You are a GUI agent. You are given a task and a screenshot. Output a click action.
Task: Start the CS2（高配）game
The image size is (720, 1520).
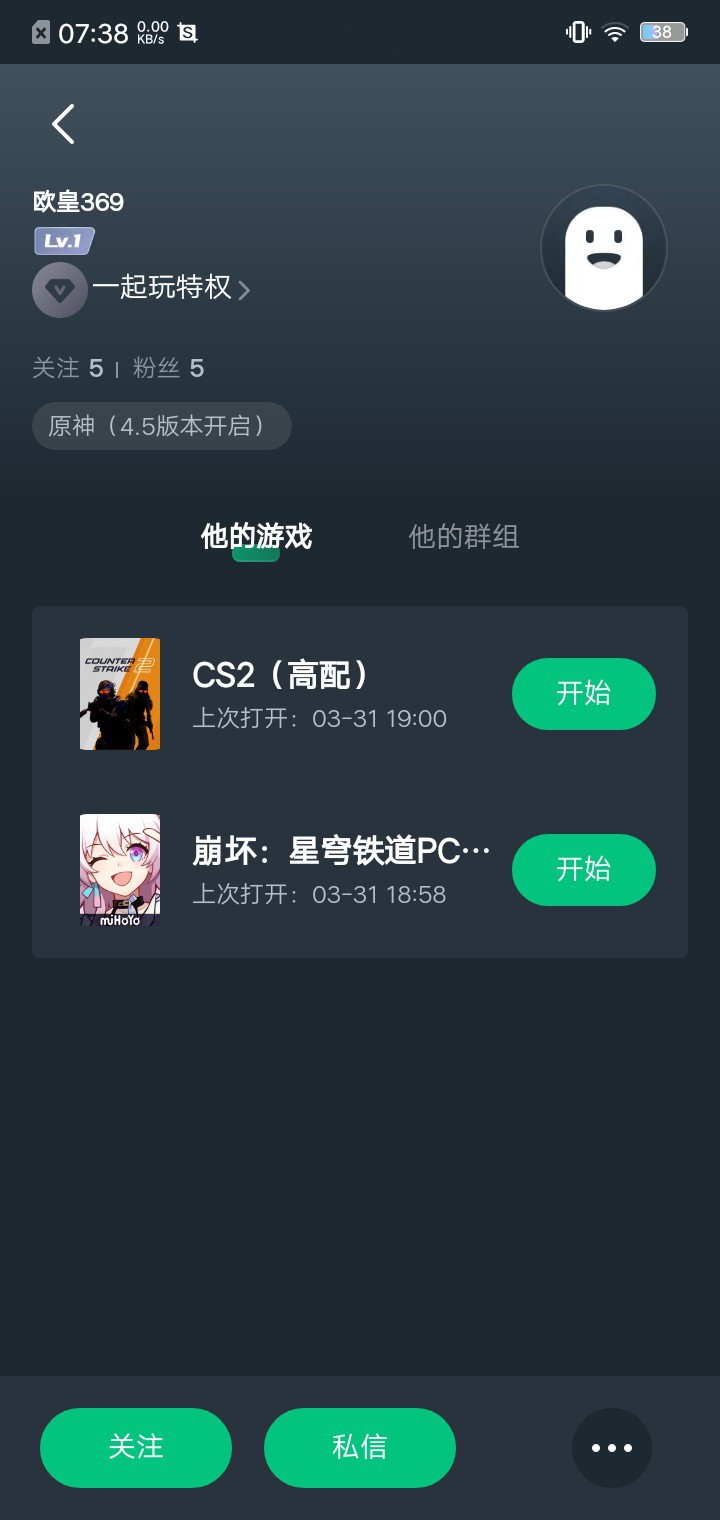584,694
